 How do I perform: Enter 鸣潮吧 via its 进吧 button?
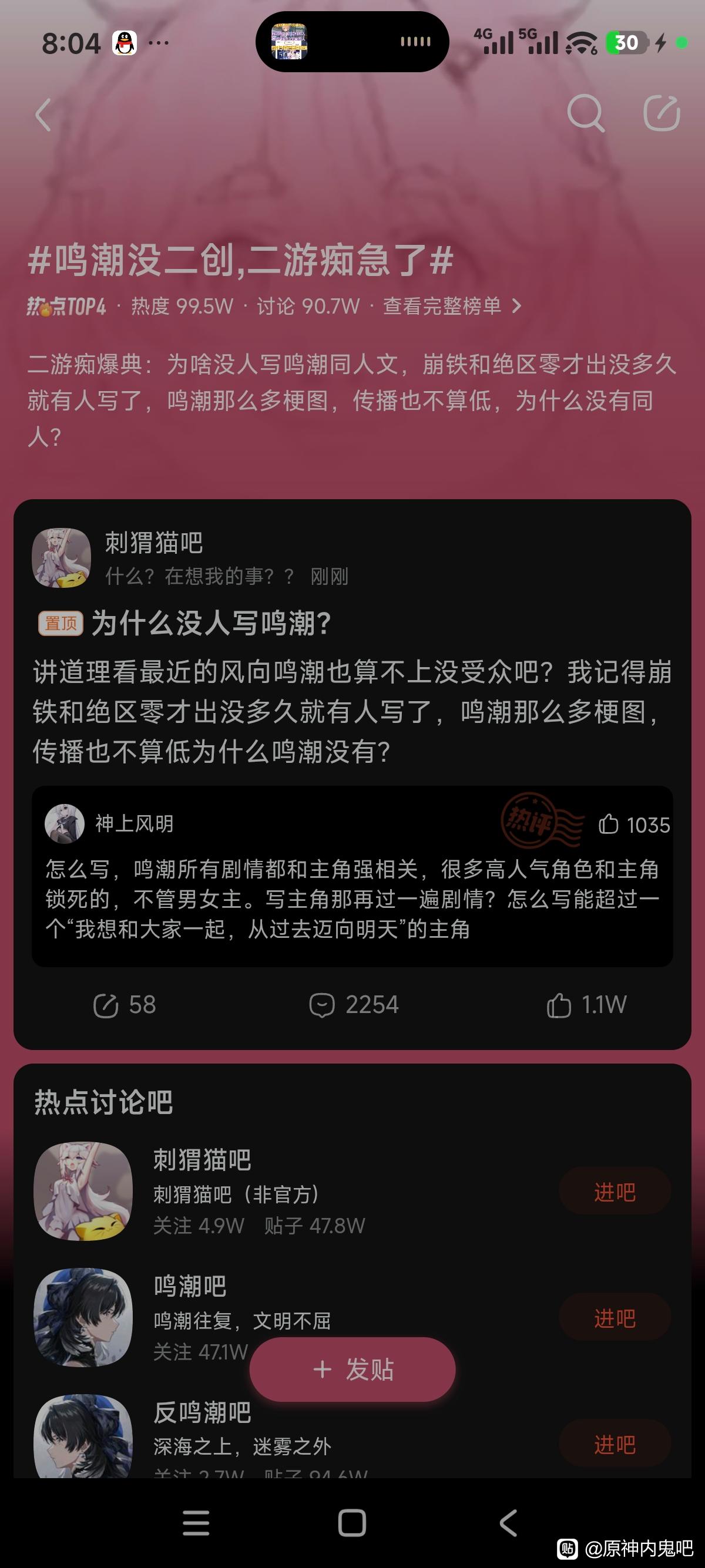click(615, 1318)
